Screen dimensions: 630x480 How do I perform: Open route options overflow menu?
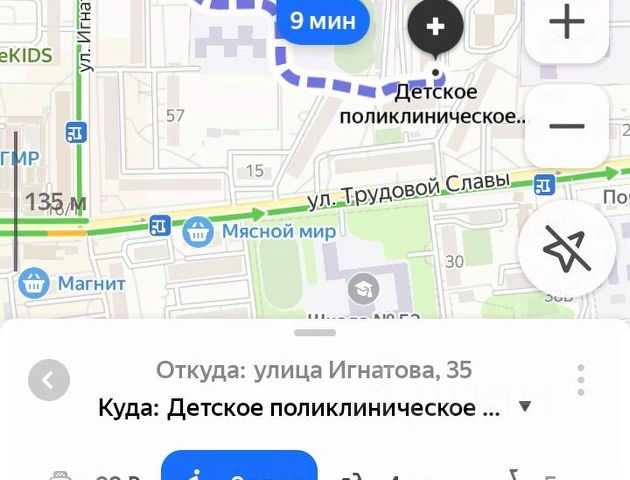[x=581, y=380]
